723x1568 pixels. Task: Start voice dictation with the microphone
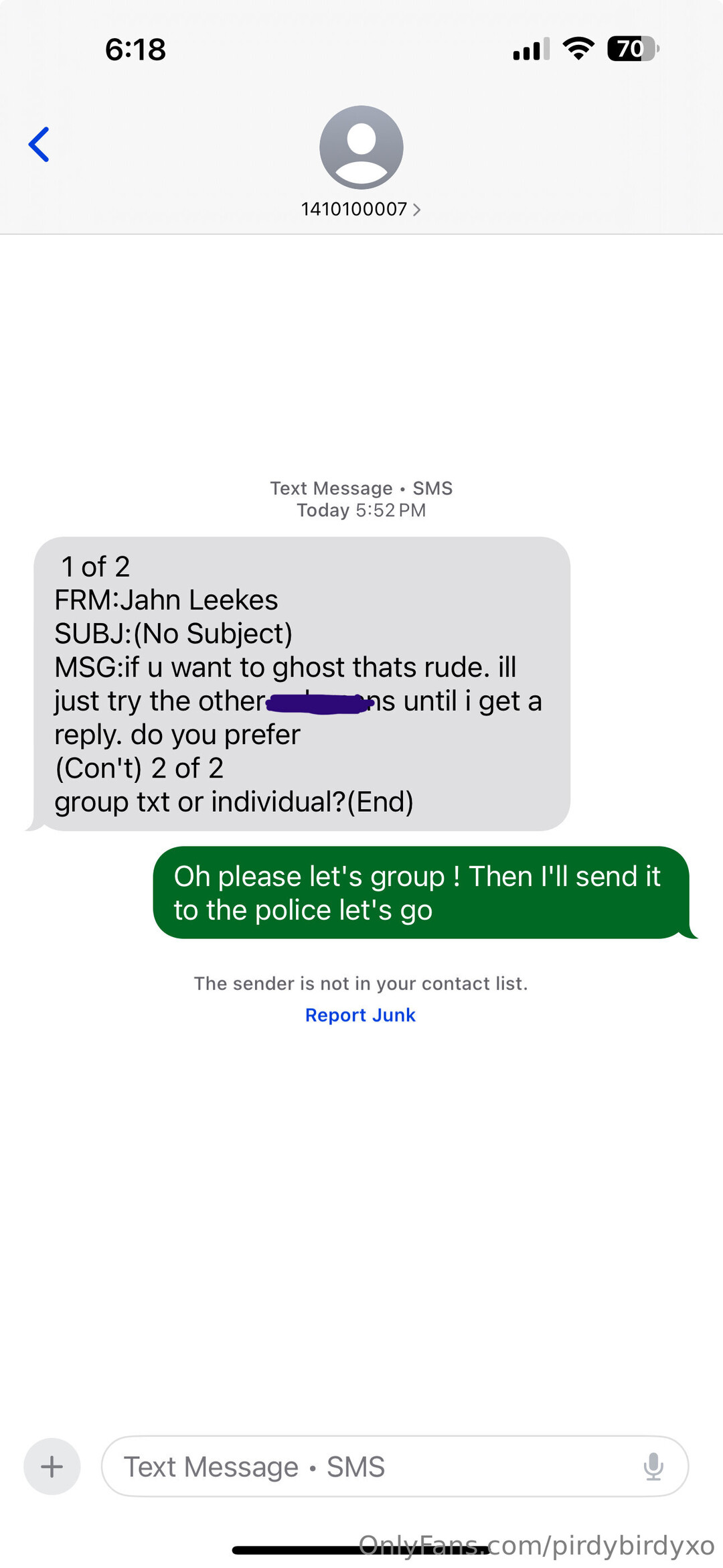tap(653, 1467)
